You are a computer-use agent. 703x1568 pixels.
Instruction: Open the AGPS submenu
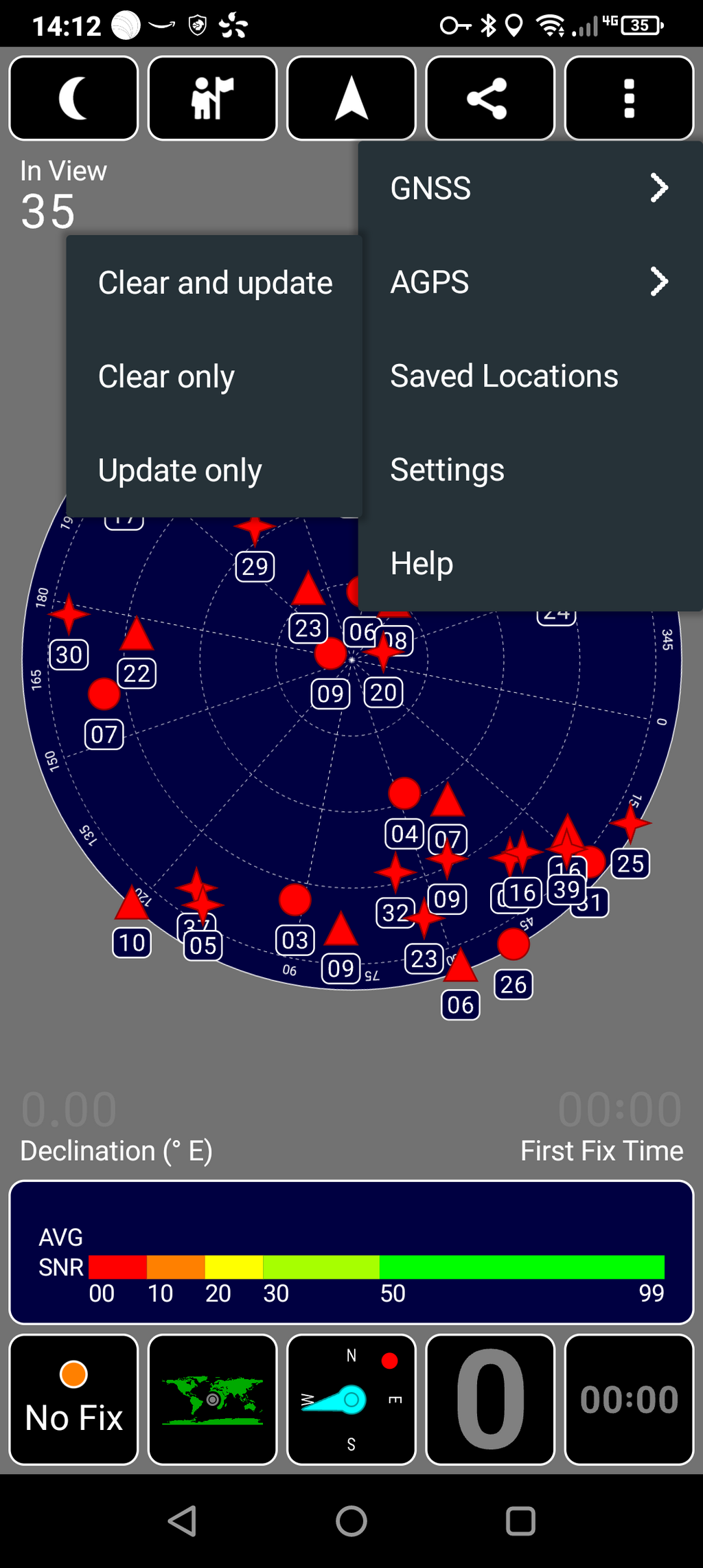[x=530, y=282]
